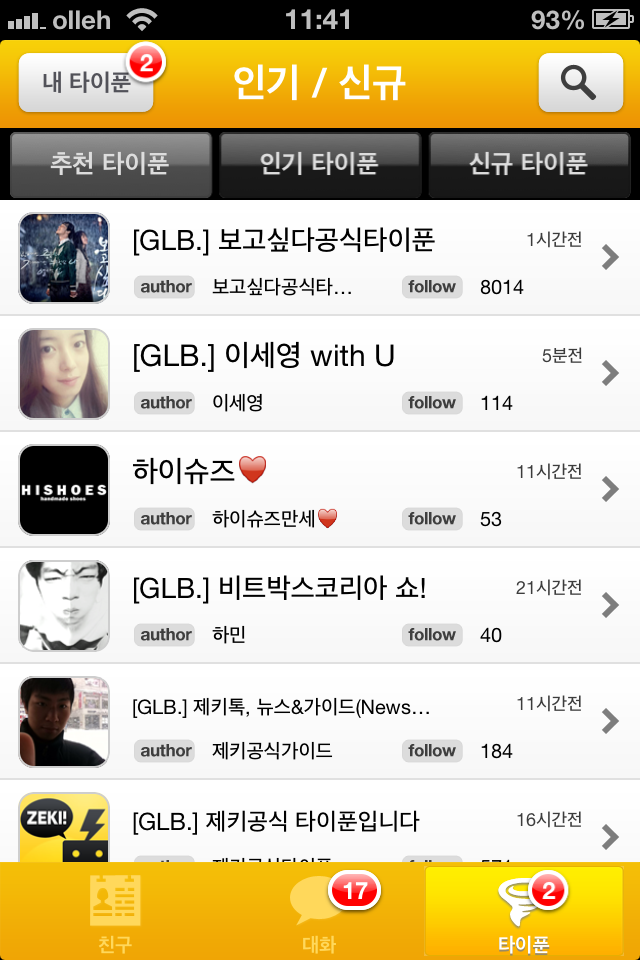Tap the 타이푼 bottom tab
640x960 pixels.
coord(524,912)
